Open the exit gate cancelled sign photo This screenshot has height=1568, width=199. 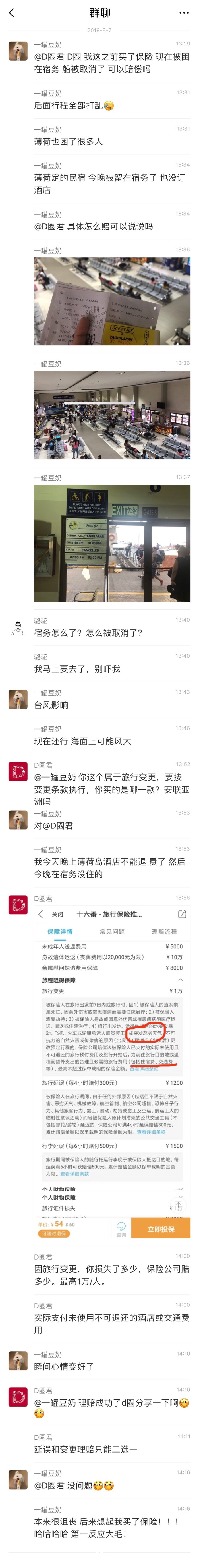point(112,535)
